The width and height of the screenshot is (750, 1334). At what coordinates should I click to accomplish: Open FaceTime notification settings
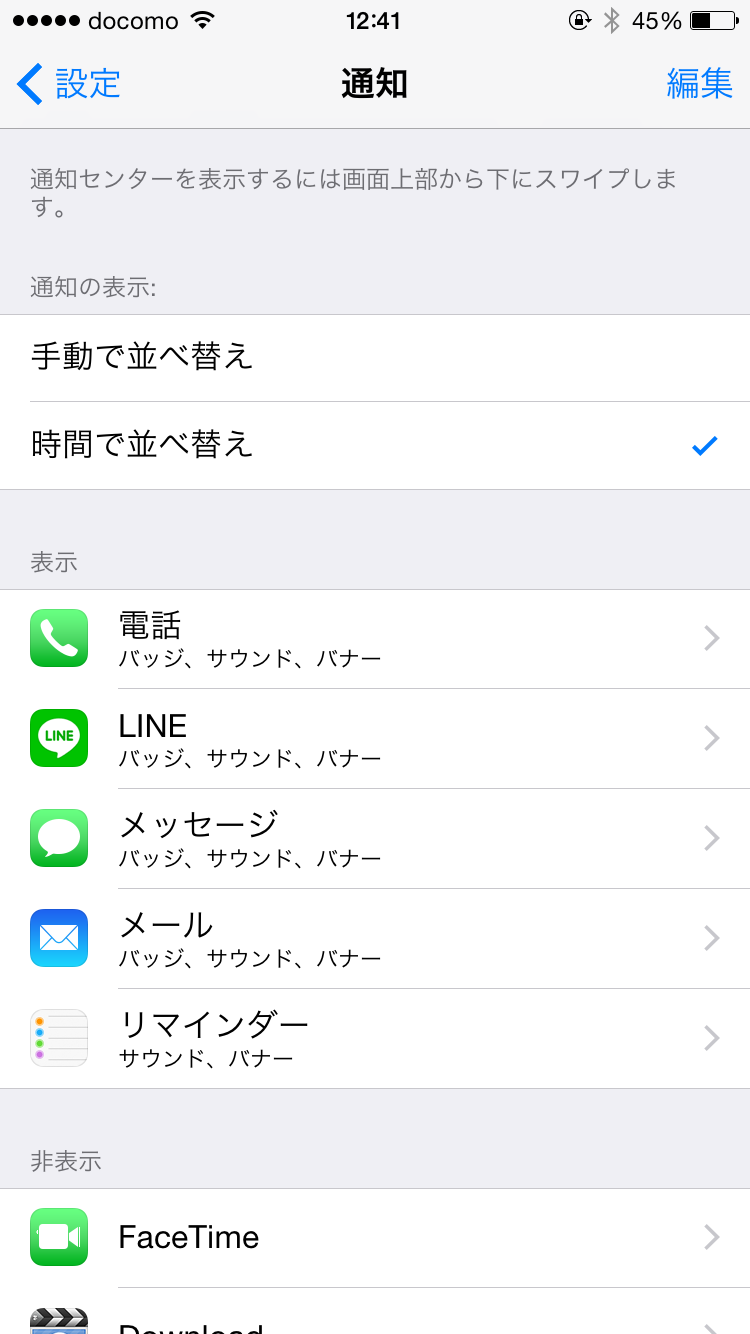(375, 1238)
